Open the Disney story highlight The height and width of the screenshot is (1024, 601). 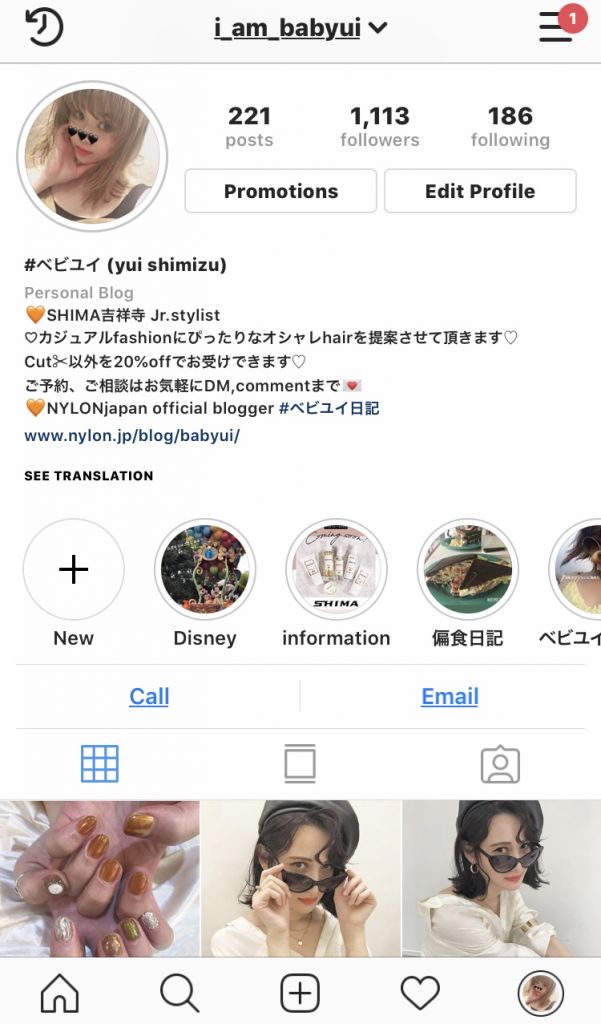tap(205, 570)
